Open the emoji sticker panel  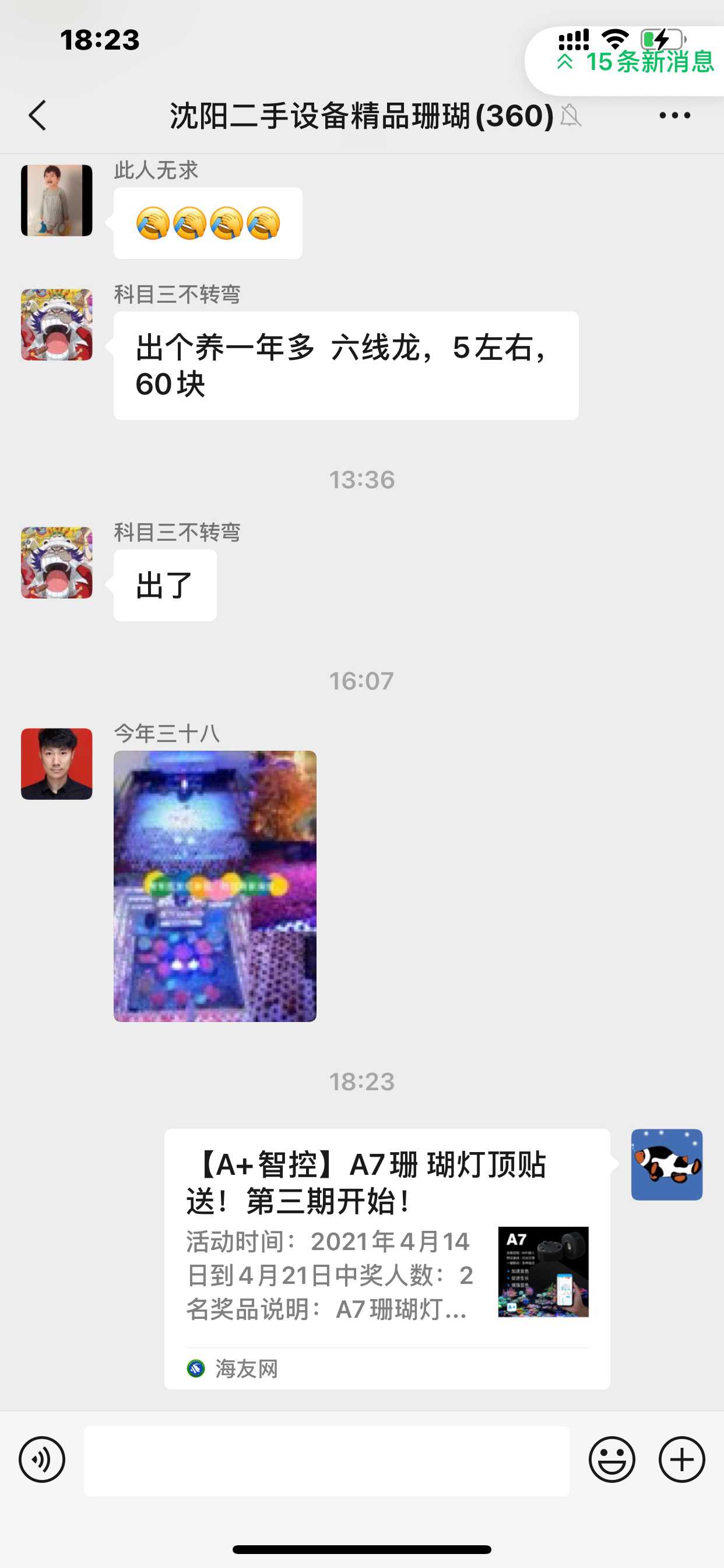[x=611, y=1459]
